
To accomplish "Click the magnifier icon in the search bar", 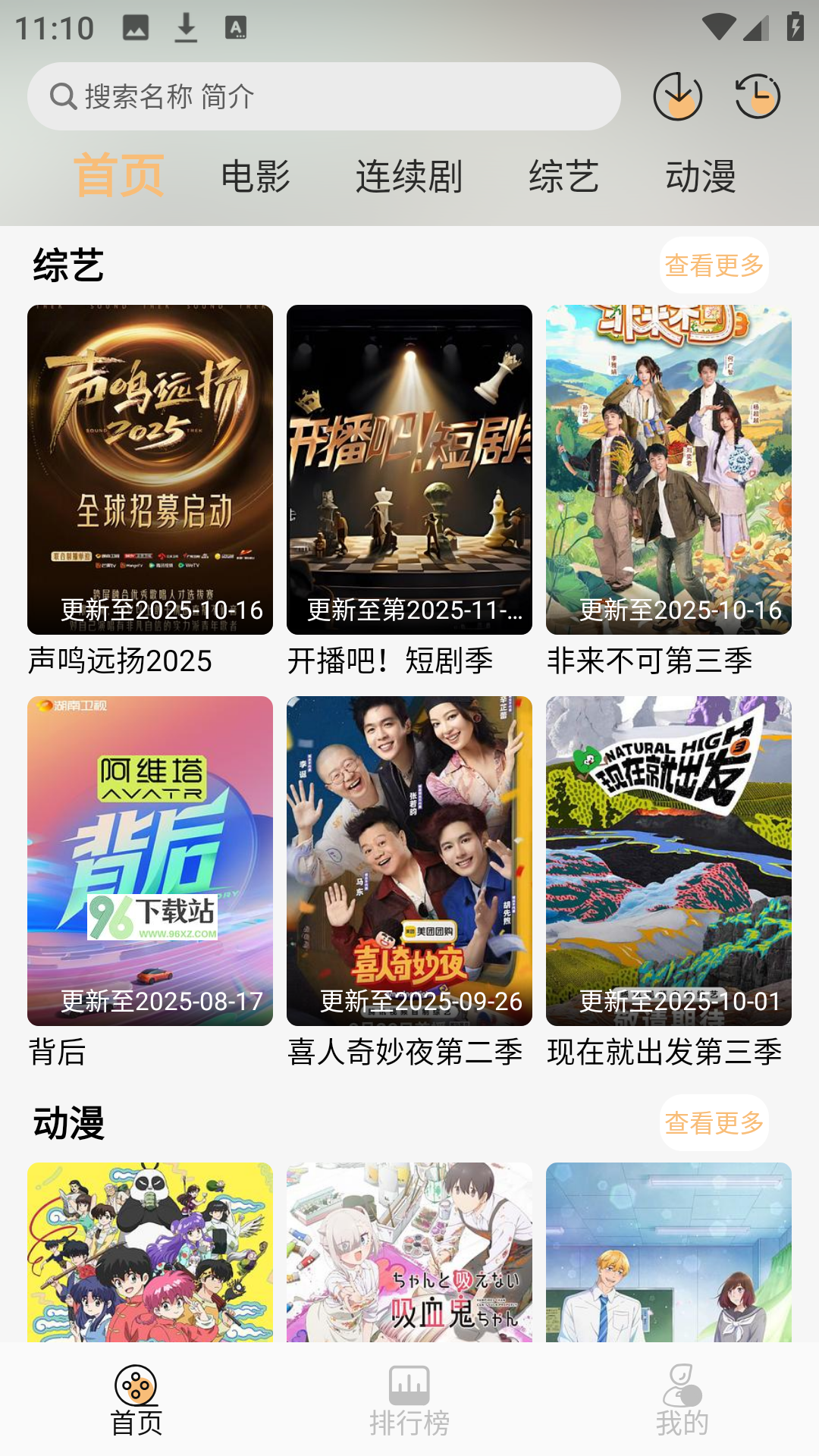I will (x=61, y=96).
